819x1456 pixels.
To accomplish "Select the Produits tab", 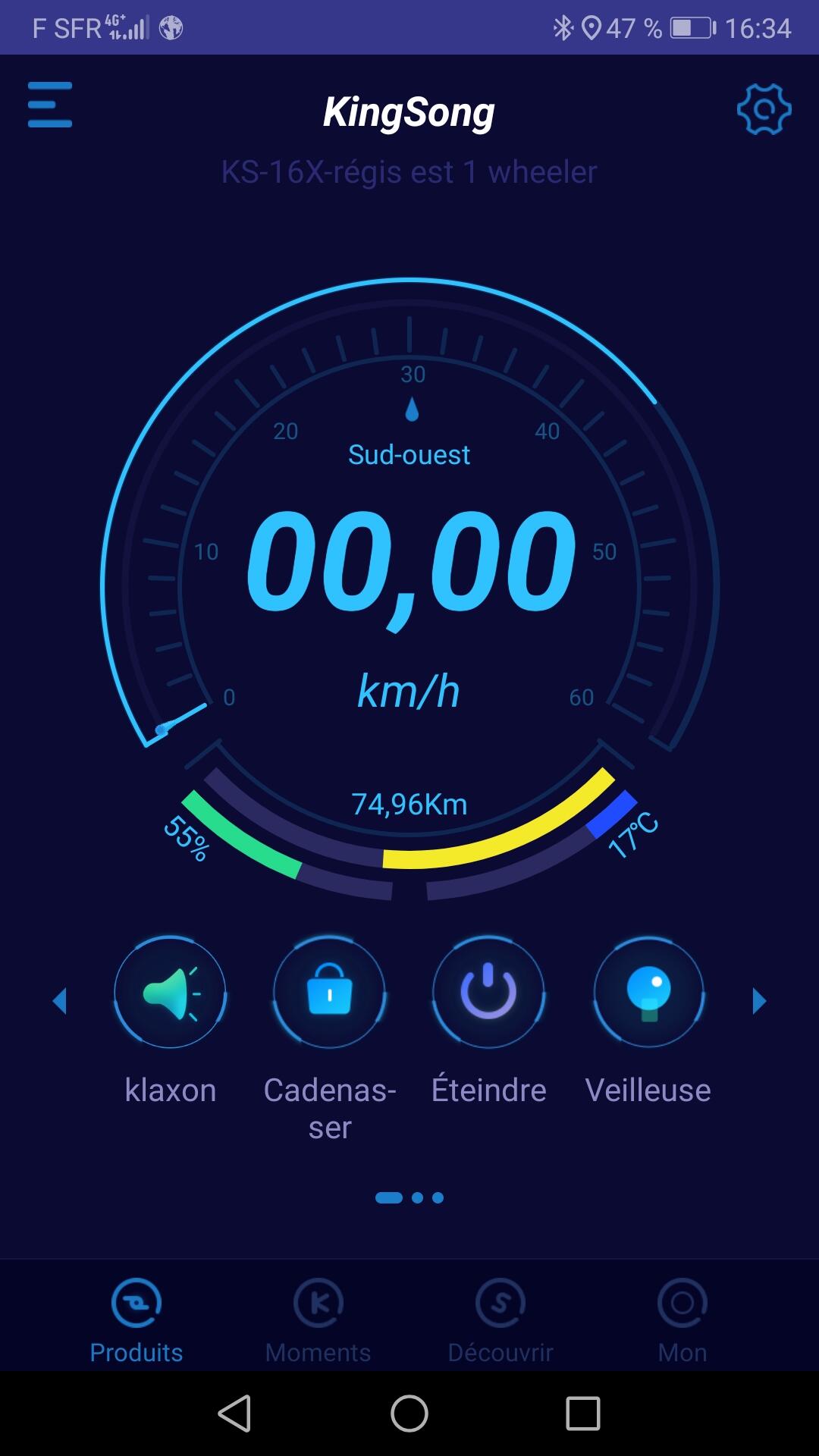I will pos(136,1320).
